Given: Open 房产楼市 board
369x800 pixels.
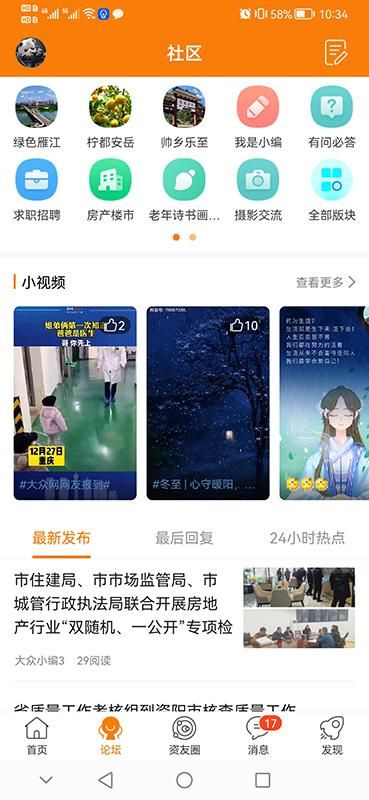Looking at the screenshot, I should 110,190.
